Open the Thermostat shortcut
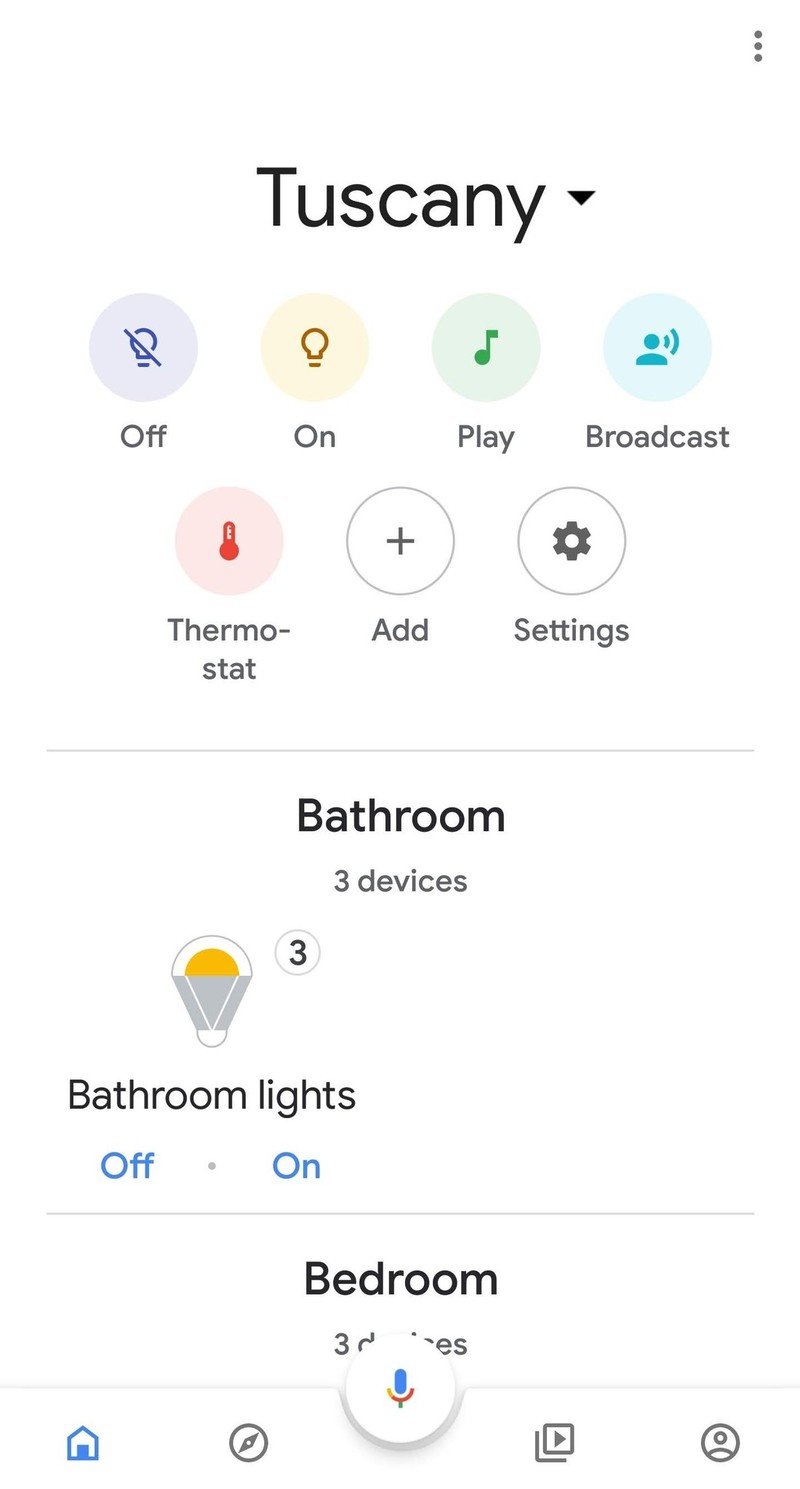The width and height of the screenshot is (800, 1489). [x=229, y=541]
